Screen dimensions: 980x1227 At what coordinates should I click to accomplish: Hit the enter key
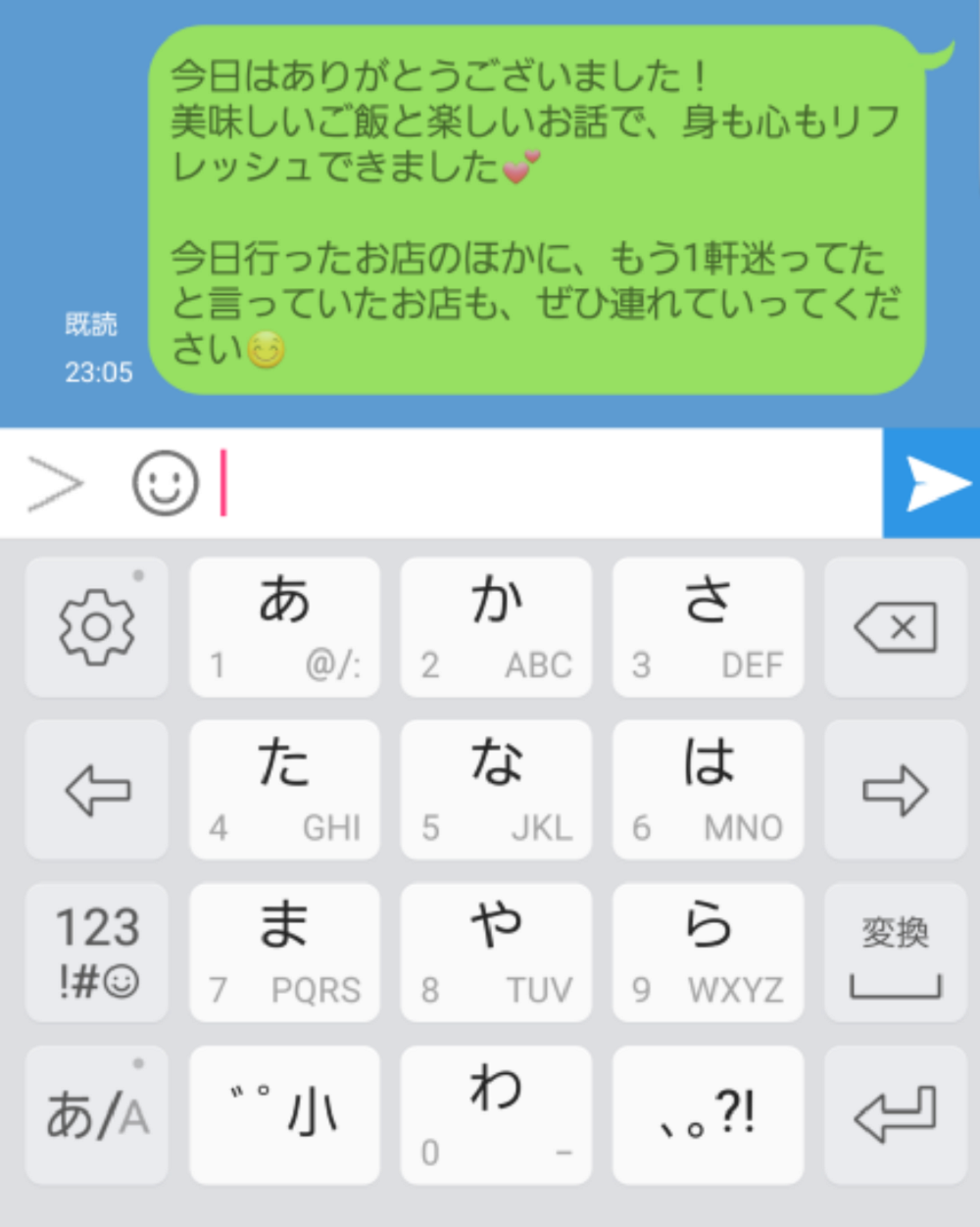pyautogui.click(x=896, y=1115)
